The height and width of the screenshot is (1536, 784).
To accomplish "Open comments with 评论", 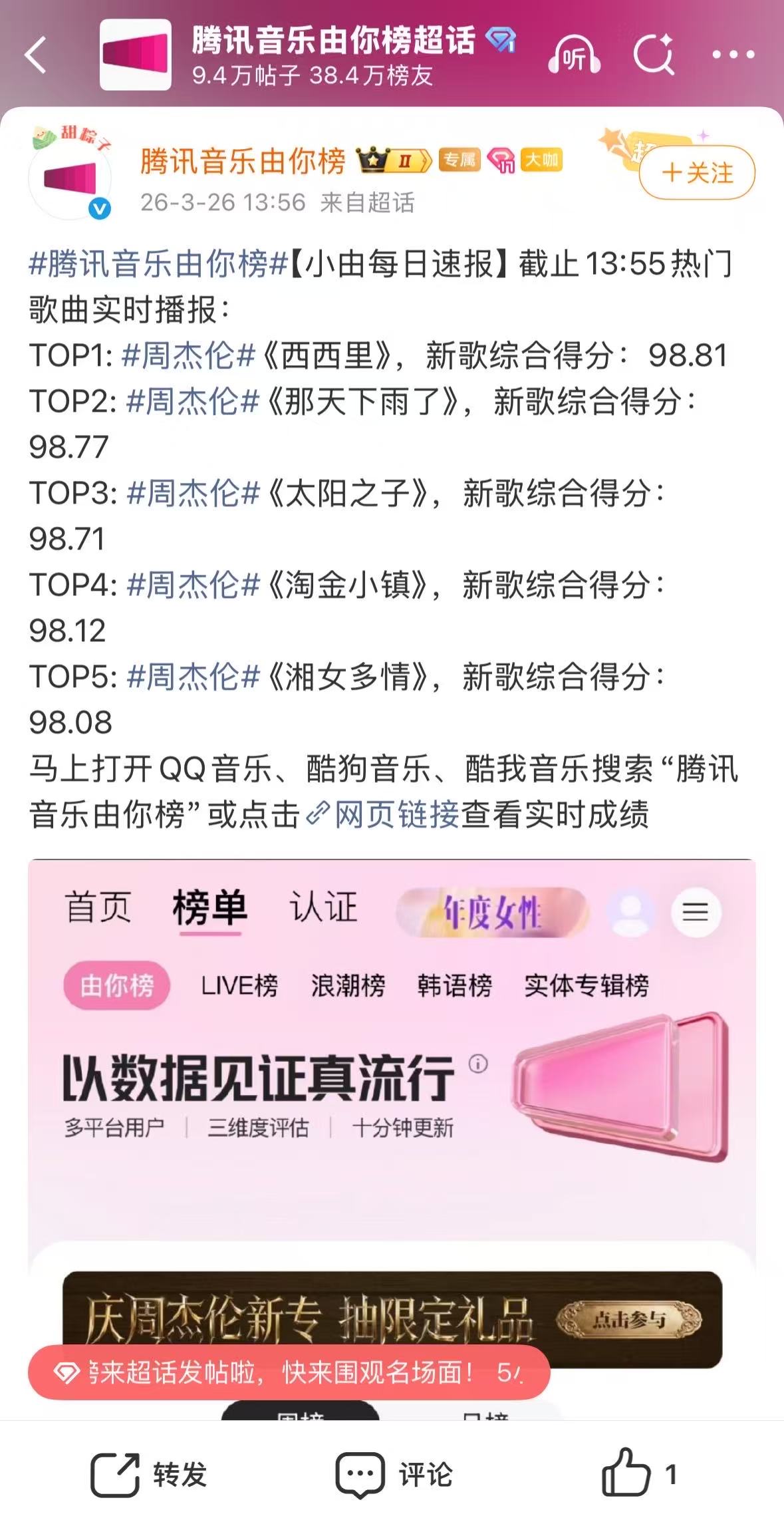I will pyautogui.click(x=394, y=1475).
